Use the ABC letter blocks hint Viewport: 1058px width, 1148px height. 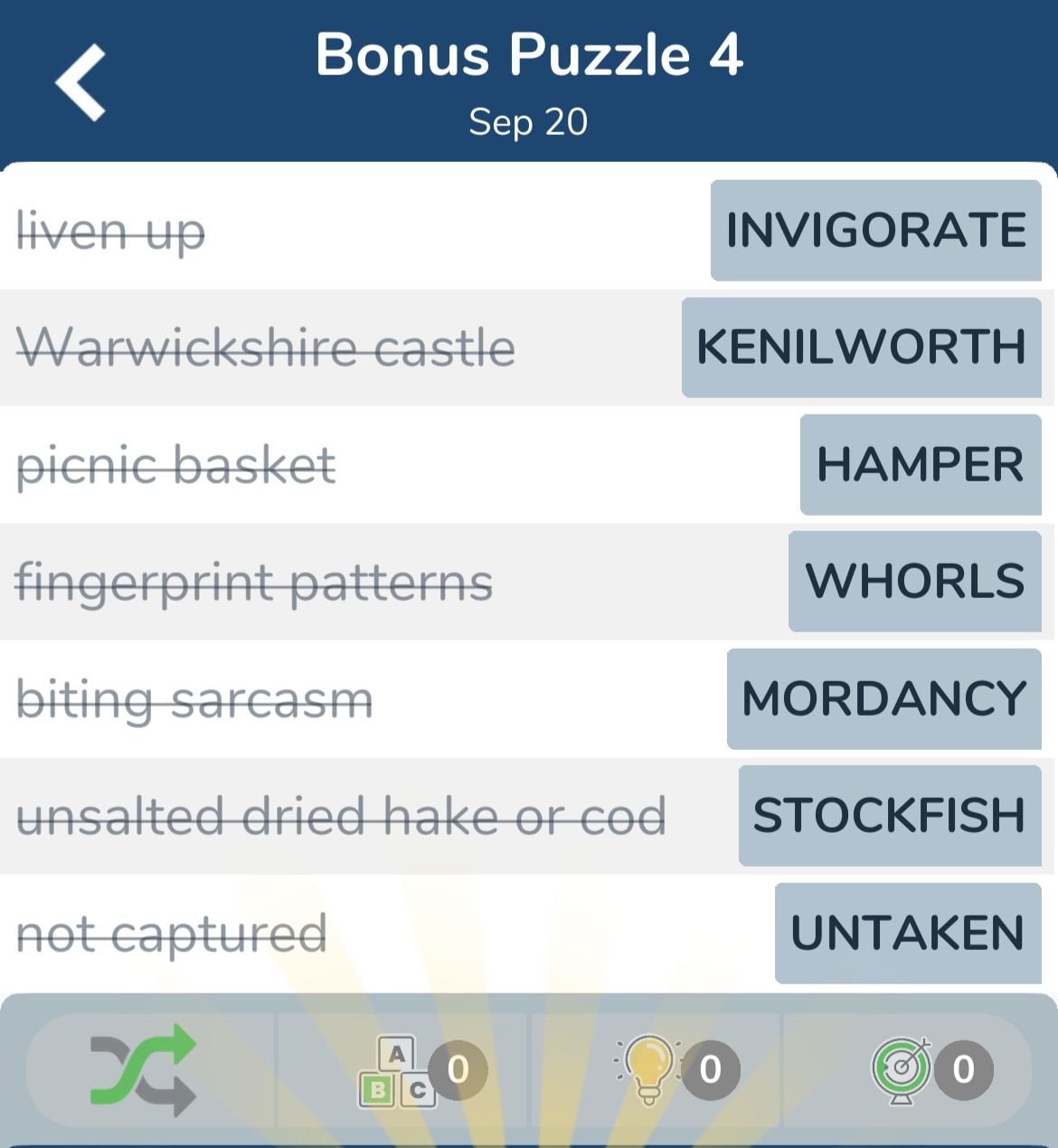tap(399, 1071)
